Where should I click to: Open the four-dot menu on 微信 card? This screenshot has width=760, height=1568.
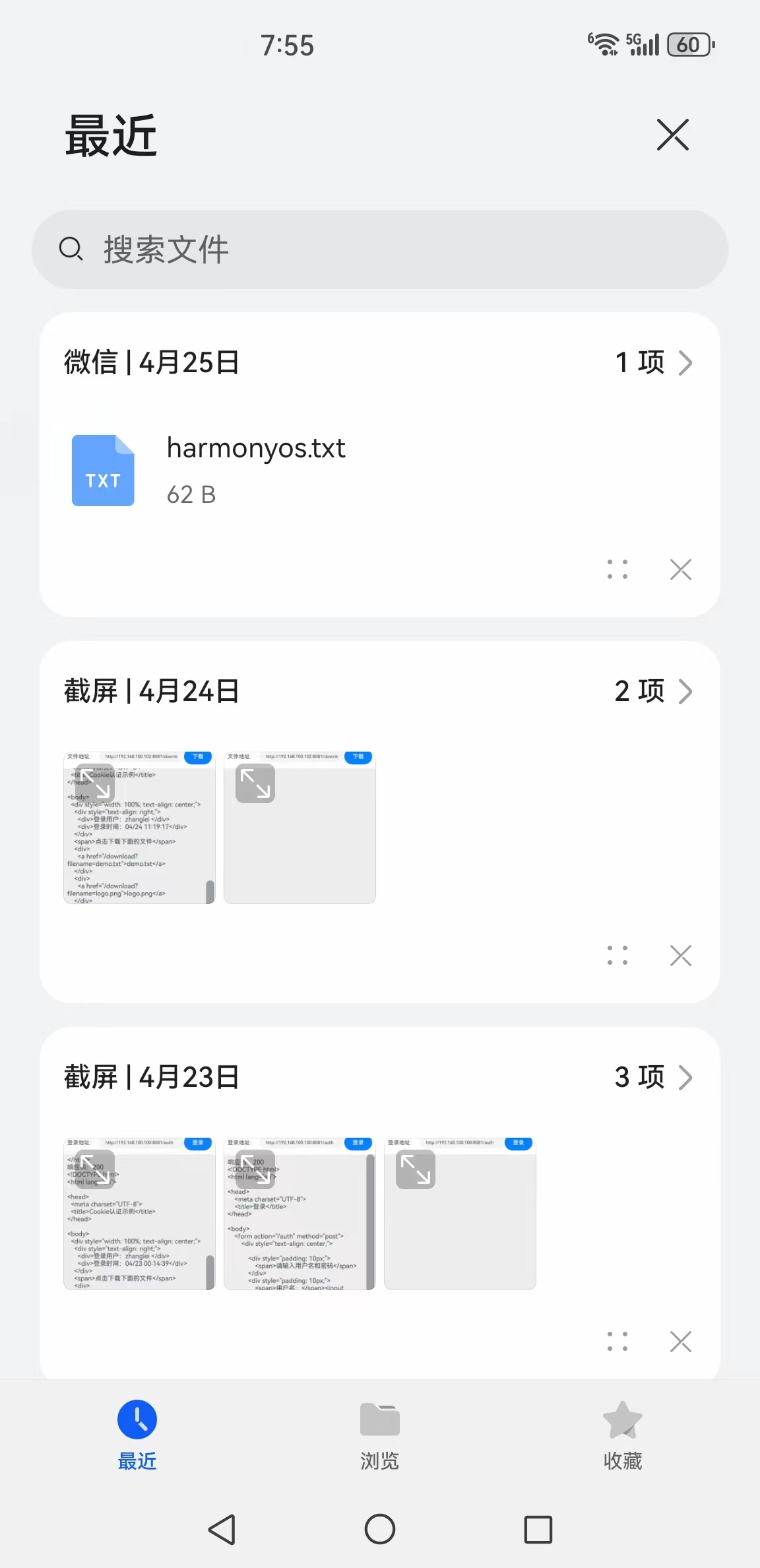coord(617,569)
